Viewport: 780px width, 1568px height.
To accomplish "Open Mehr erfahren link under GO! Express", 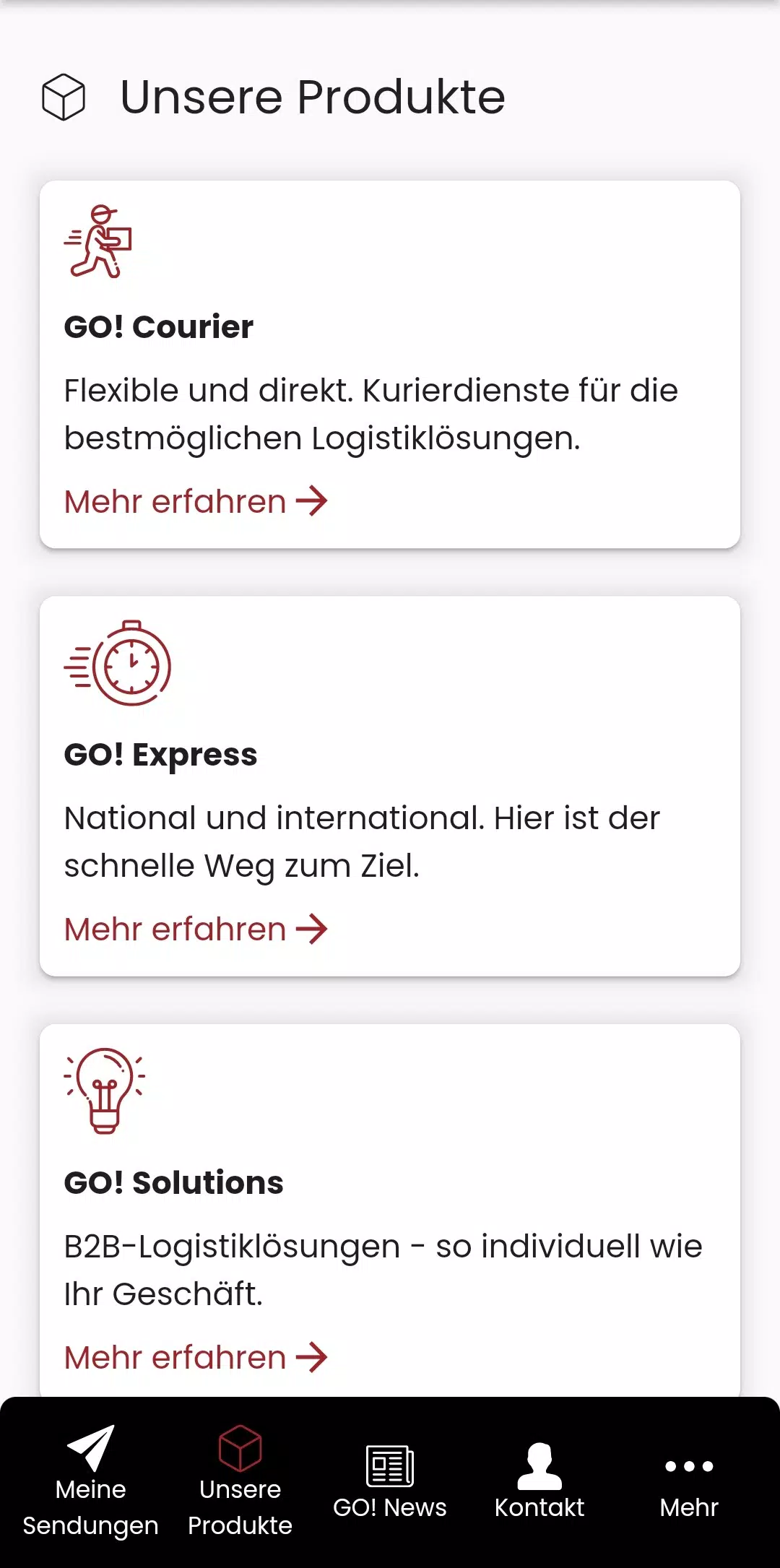I will point(196,929).
